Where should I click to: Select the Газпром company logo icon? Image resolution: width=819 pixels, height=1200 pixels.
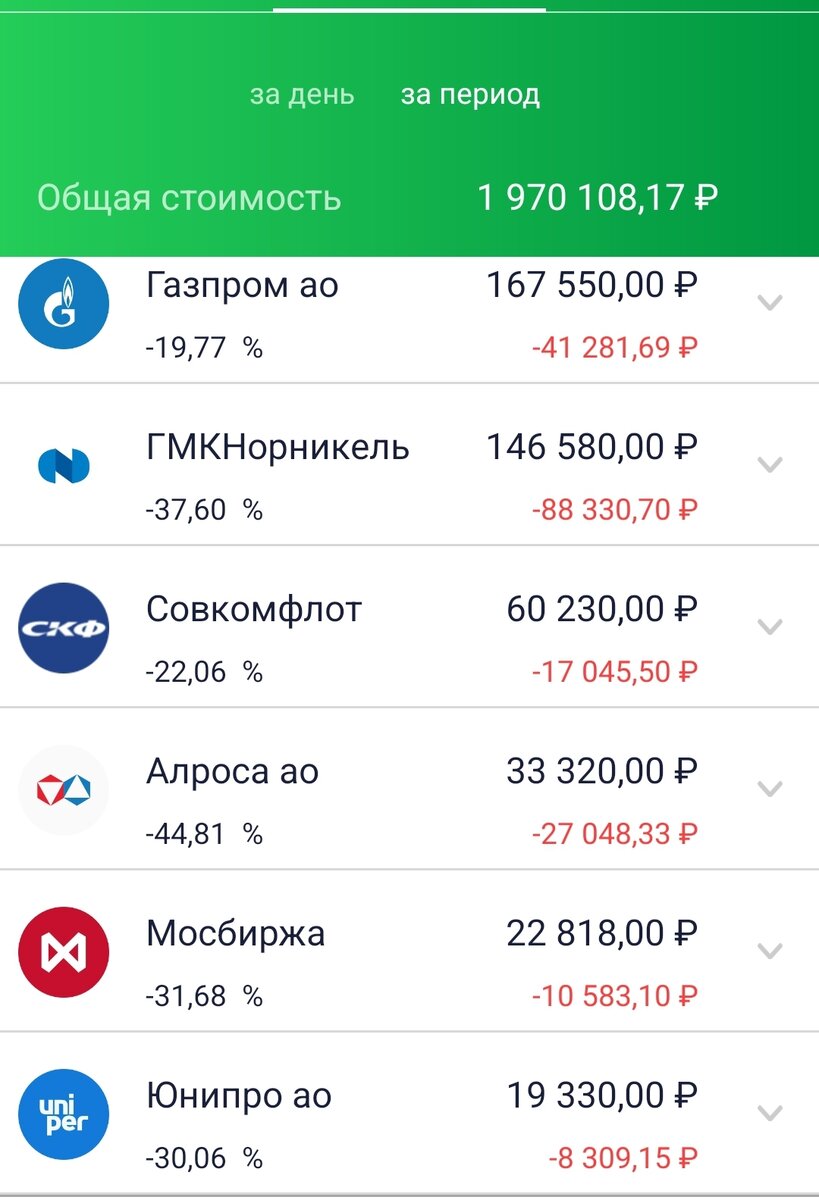[x=63, y=305]
